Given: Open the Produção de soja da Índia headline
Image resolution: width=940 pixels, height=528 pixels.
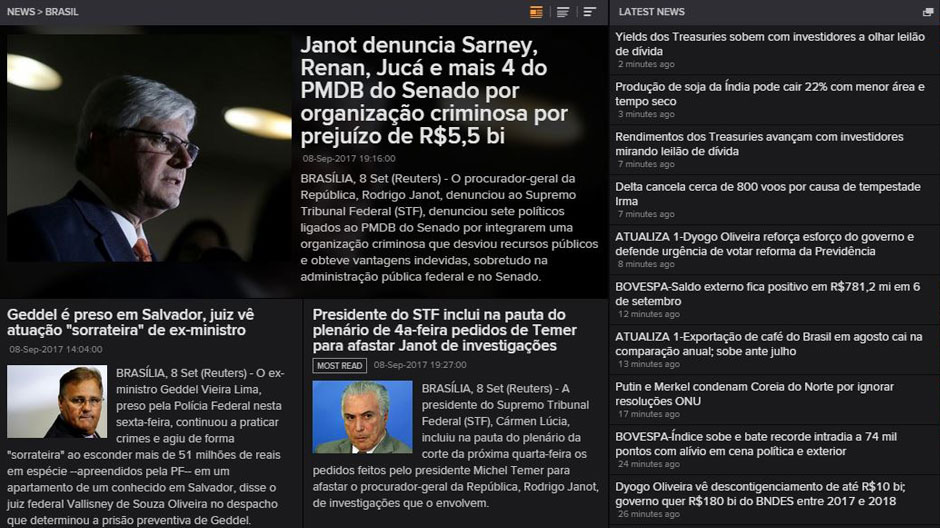Looking at the screenshot, I should [x=768, y=94].
